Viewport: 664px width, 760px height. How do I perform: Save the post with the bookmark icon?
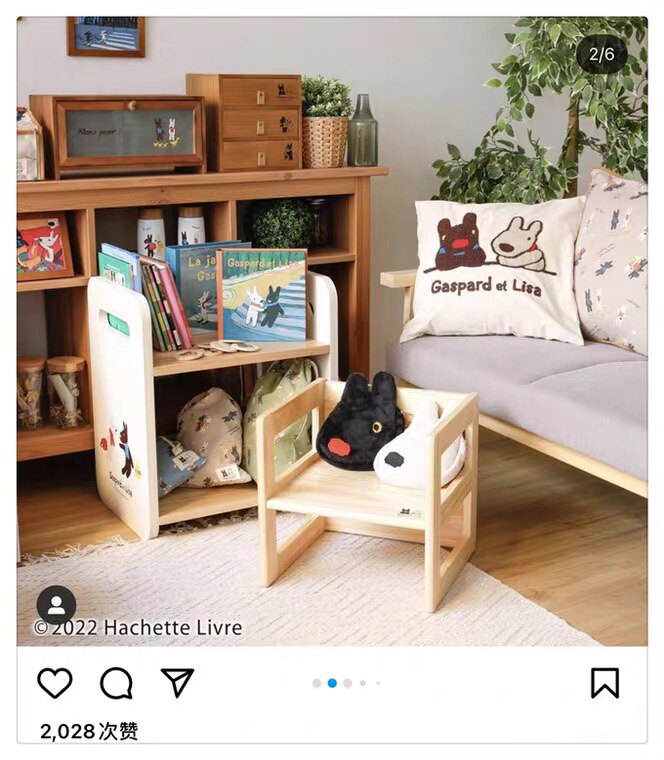pyautogui.click(x=604, y=683)
